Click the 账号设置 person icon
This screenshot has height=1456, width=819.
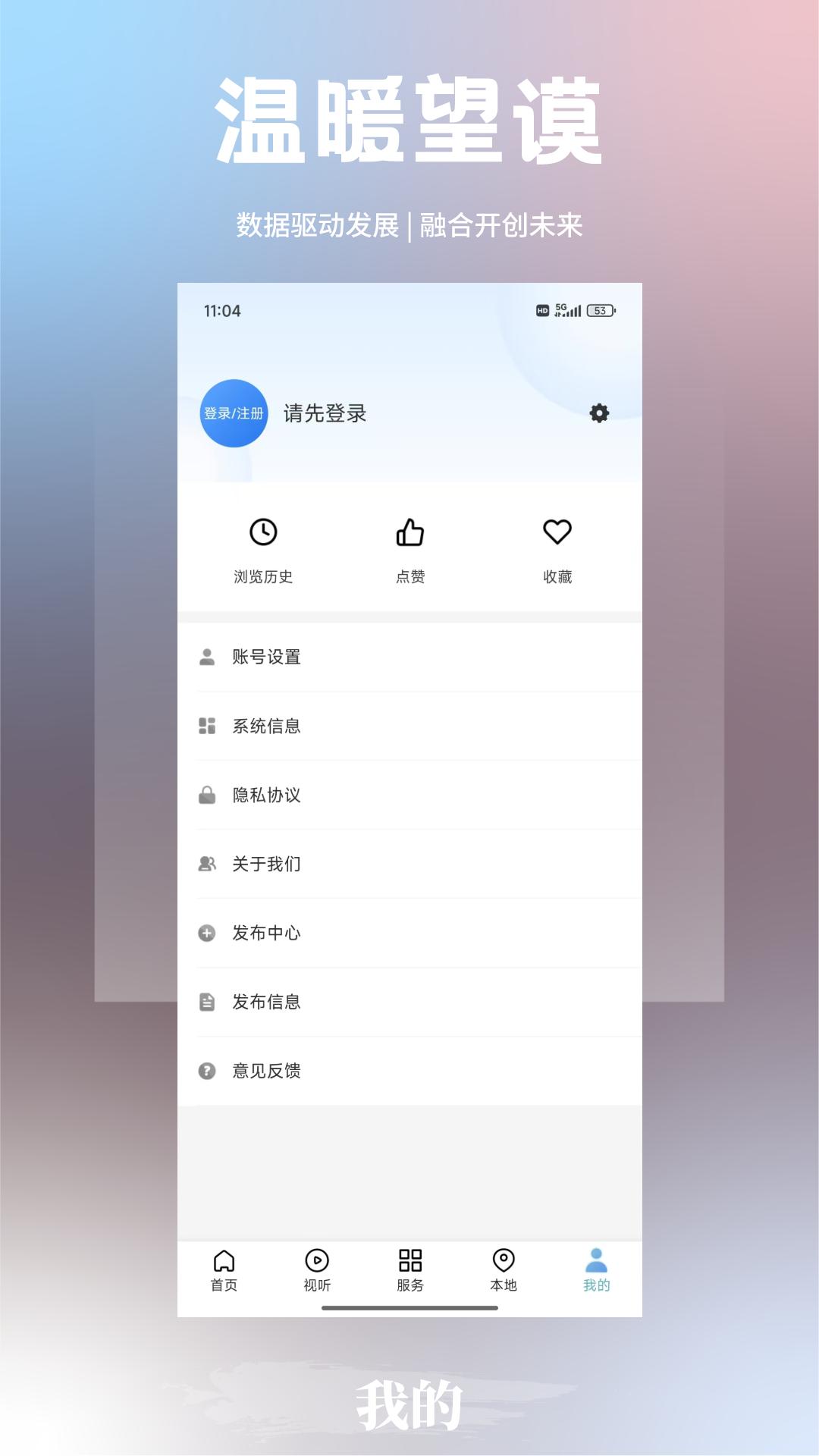pyautogui.click(x=205, y=657)
